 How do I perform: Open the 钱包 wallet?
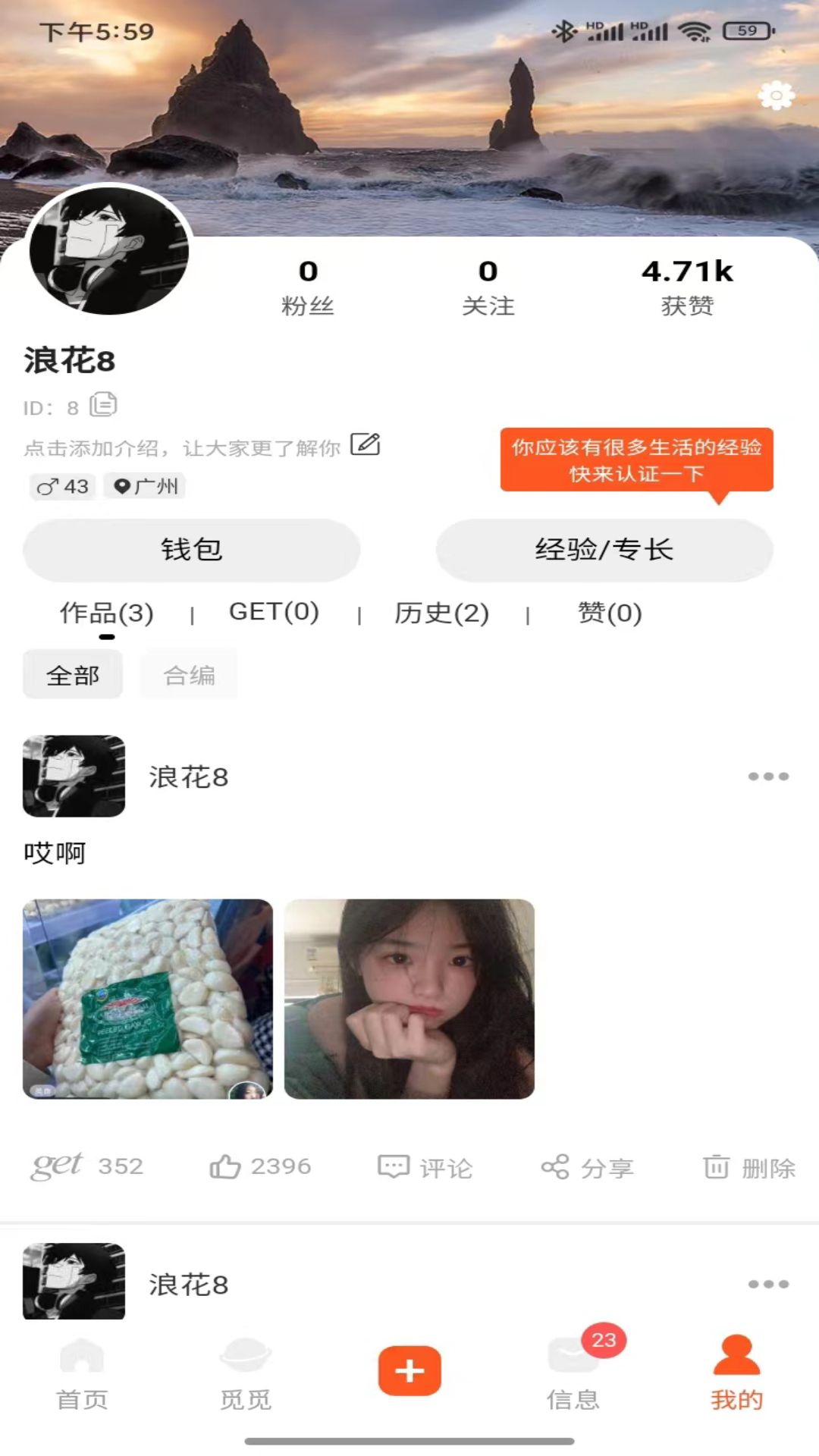(191, 550)
